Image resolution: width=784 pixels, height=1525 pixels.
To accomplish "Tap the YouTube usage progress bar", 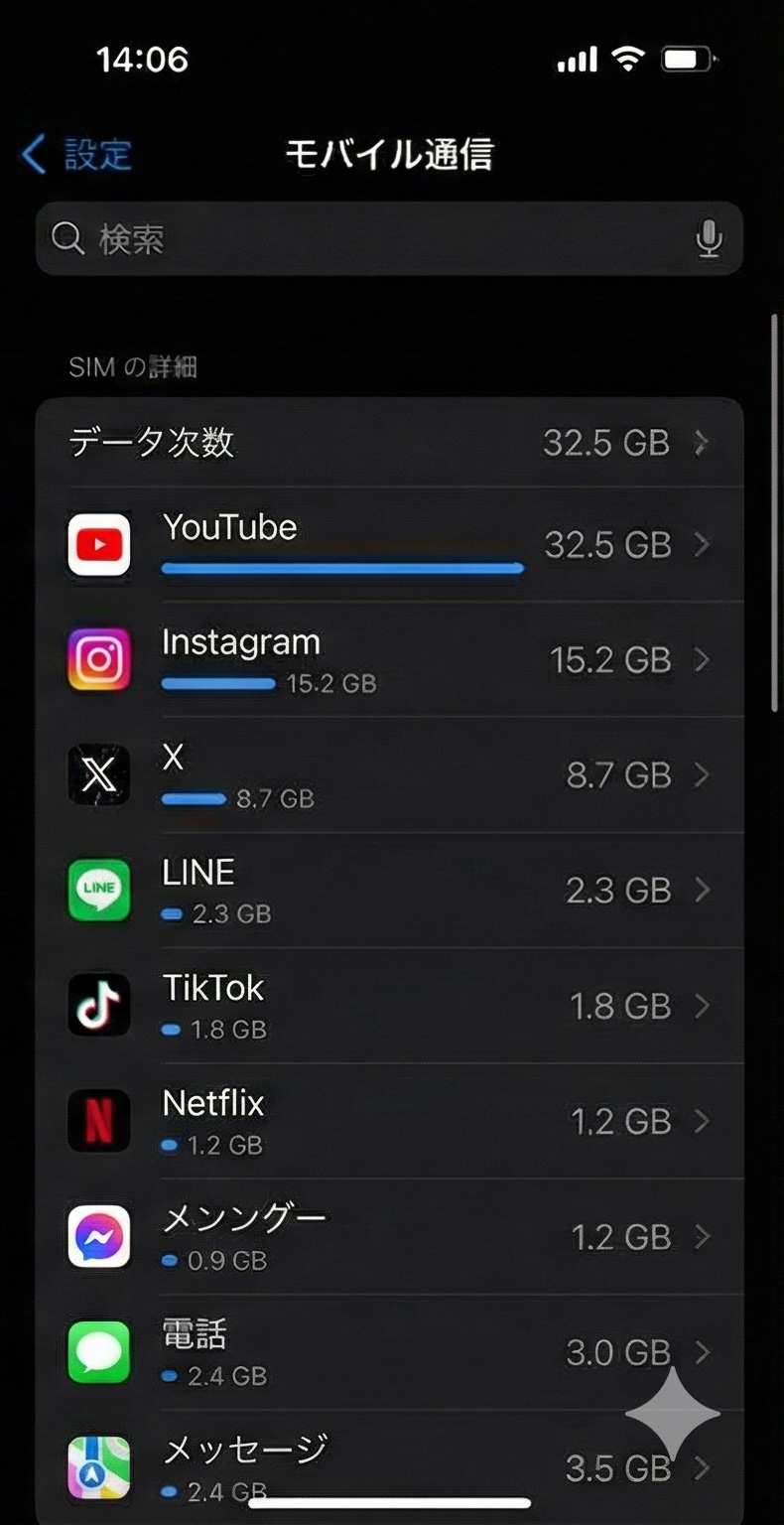I will 342,568.
